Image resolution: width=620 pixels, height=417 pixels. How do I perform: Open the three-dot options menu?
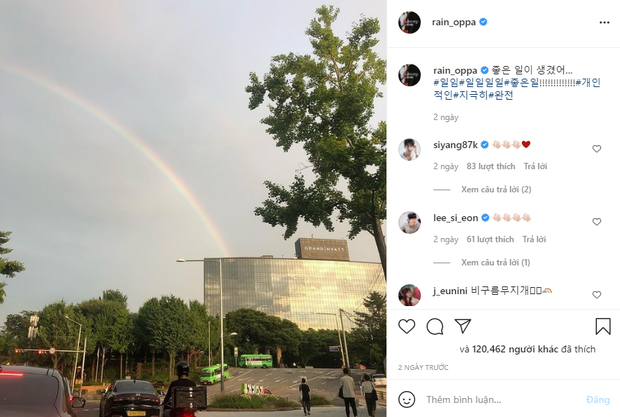(x=604, y=21)
